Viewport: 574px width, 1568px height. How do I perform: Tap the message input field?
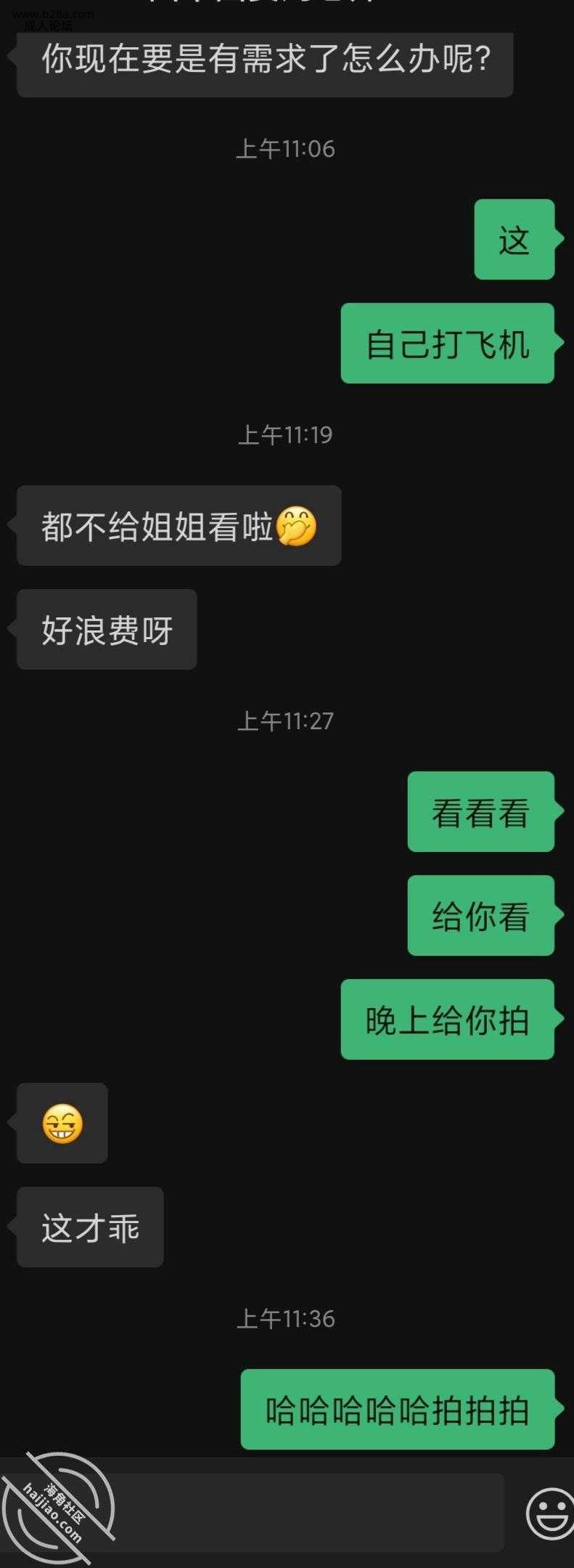(x=305, y=1513)
